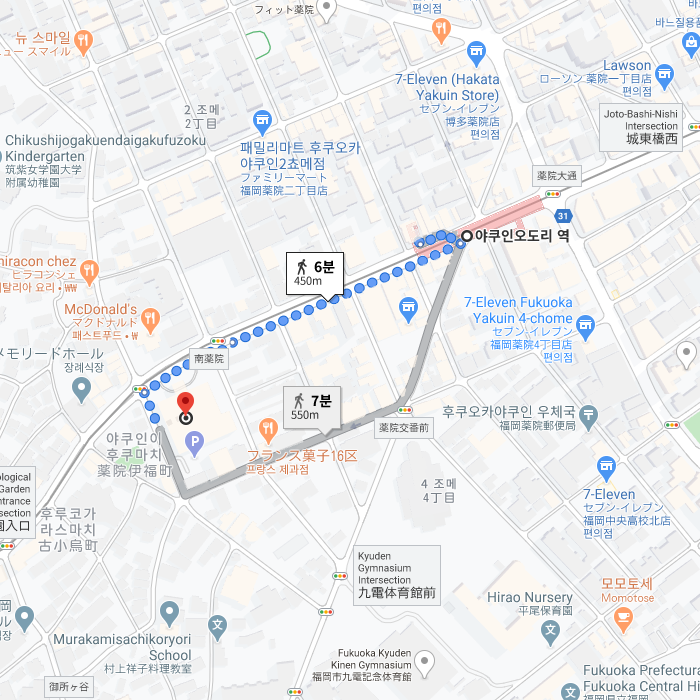
Task: Open the Murakamisachikoryori School marker
Action: [x=169, y=611]
